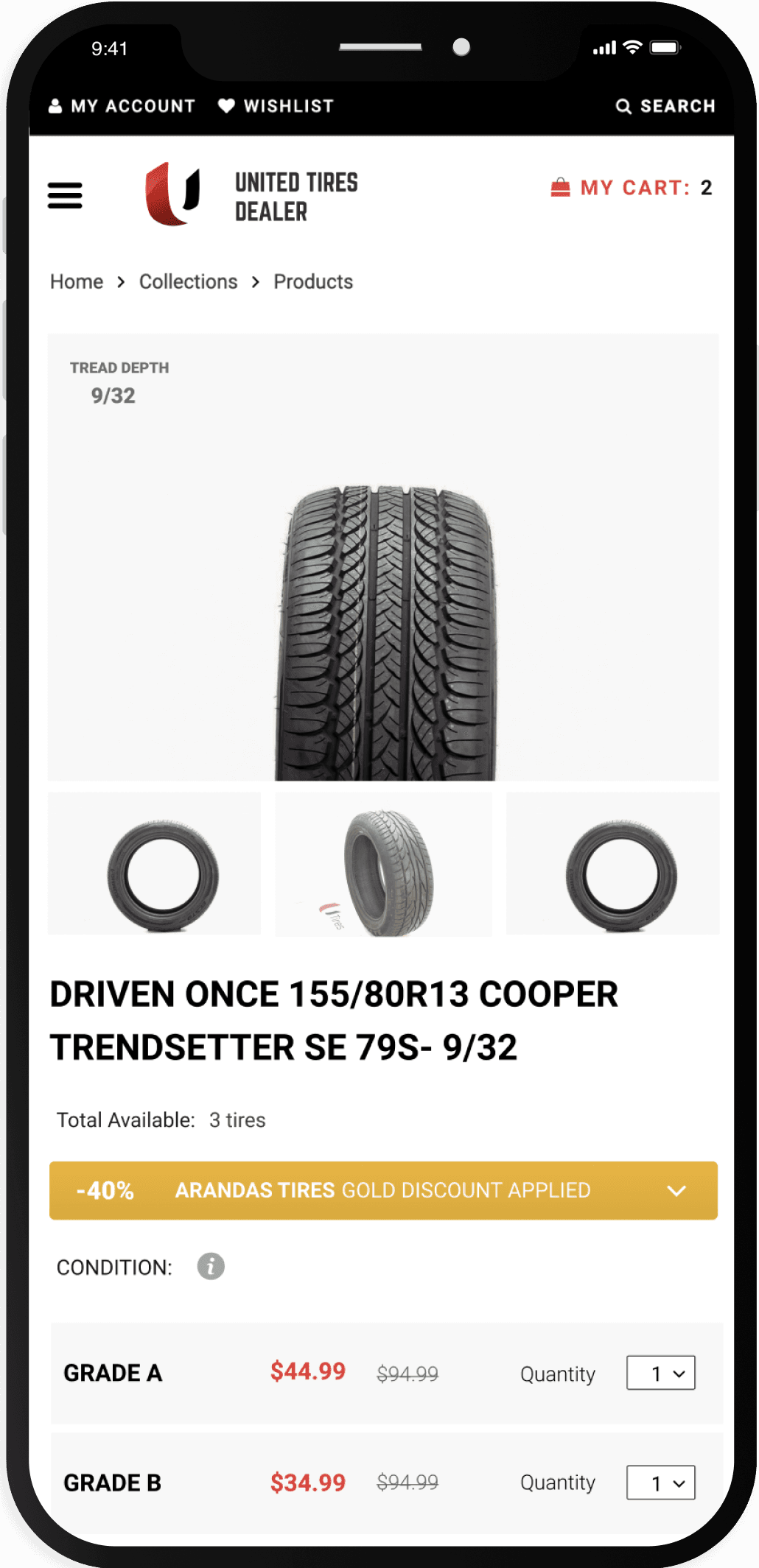
Task: Open Grade A quantity dropdown
Action: pyautogui.click(x=660, y=1373)
